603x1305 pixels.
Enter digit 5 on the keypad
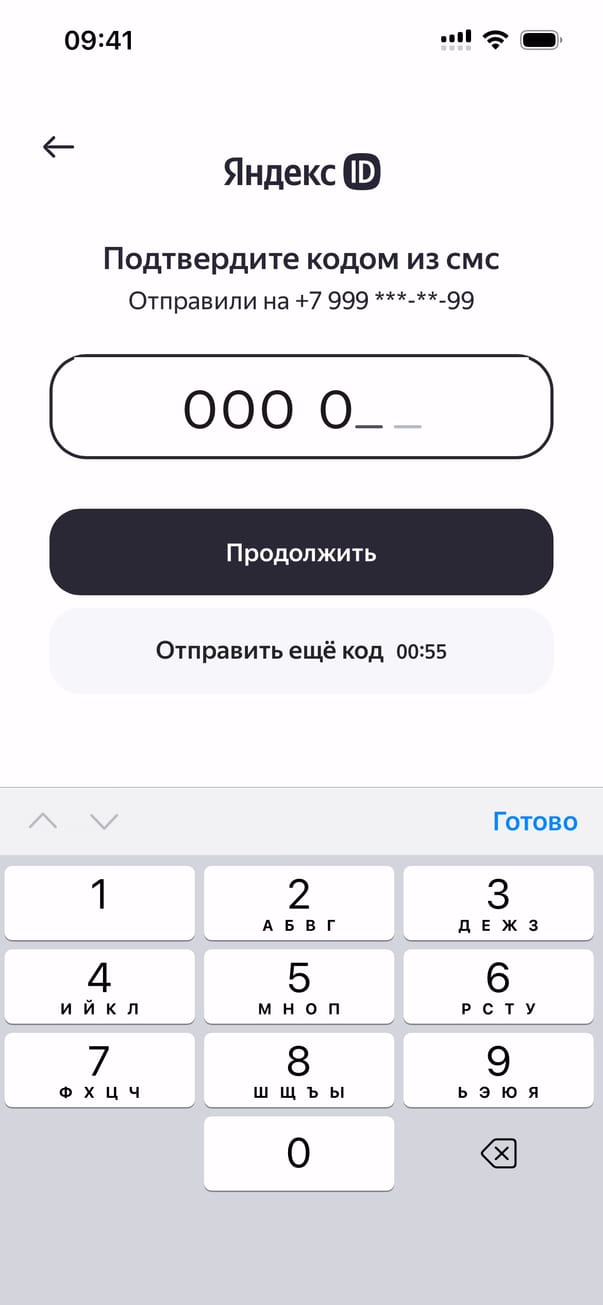point(299,987)
